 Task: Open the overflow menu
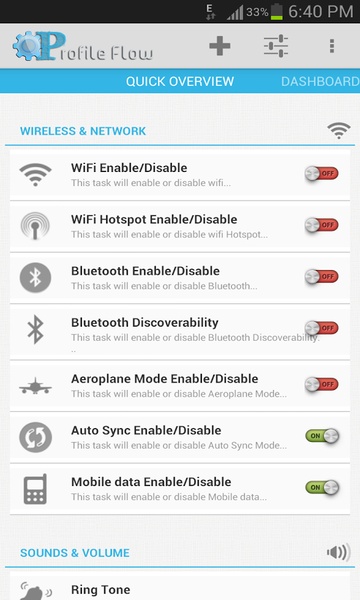332,46
